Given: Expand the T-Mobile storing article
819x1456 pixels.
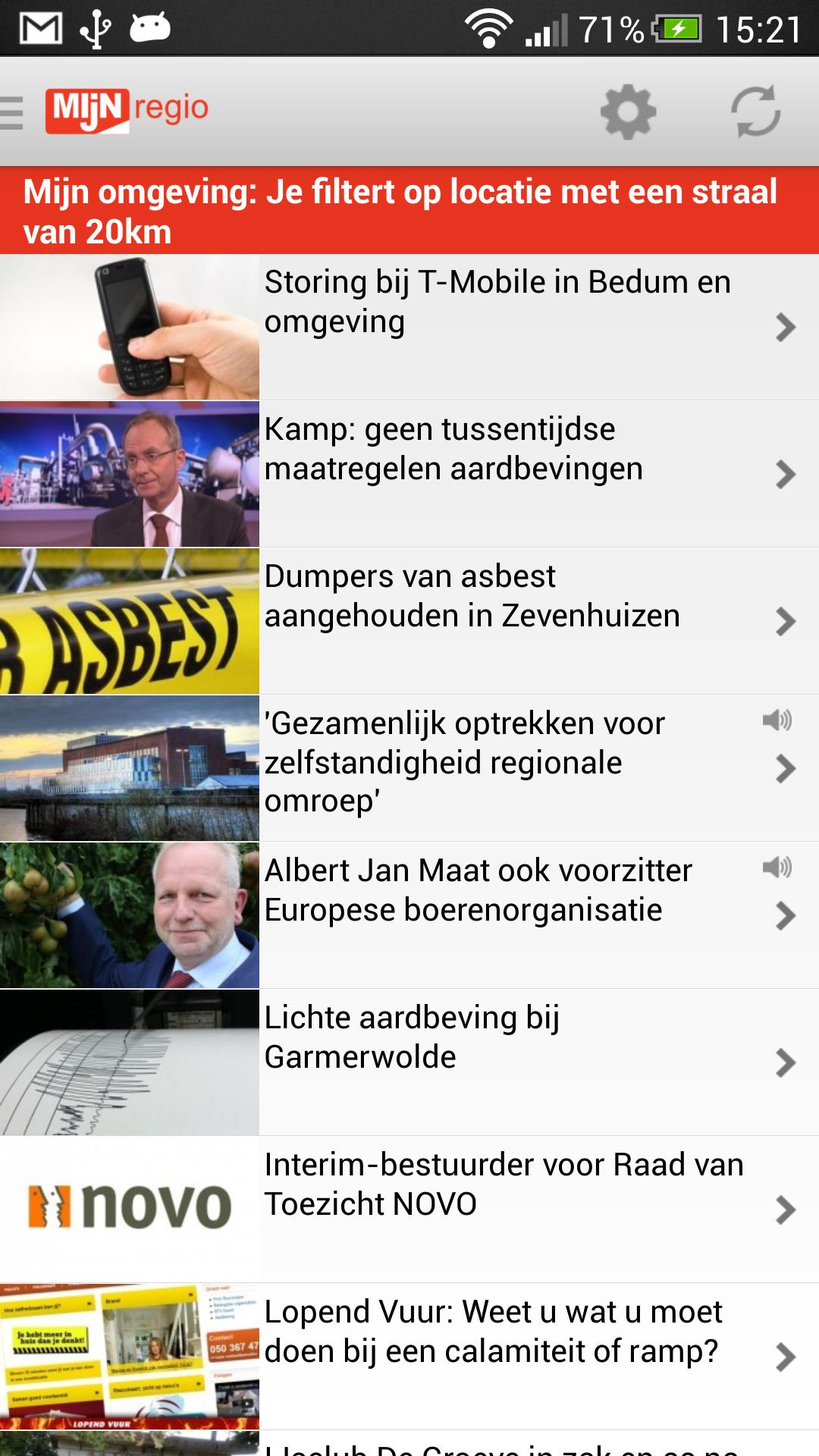Looking at the screenshot, I should [409, 326].
